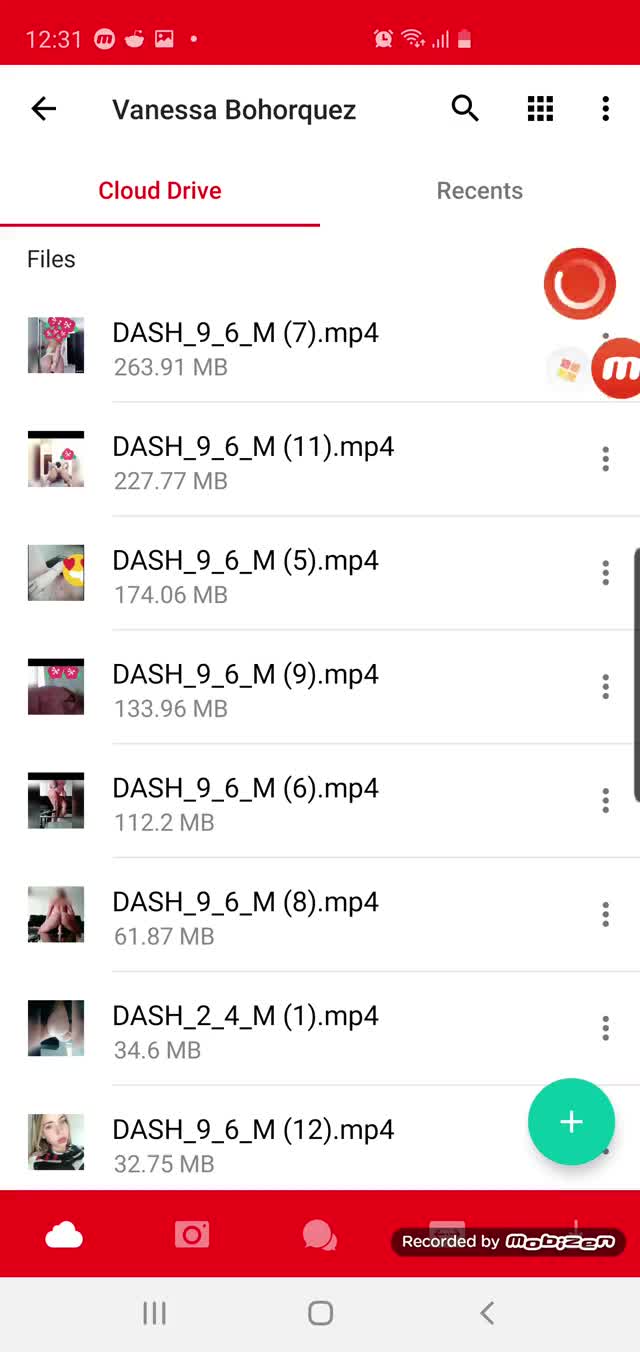
Task: Tap the system home button
Action: pyautogui.click(x=320, y=1313)
